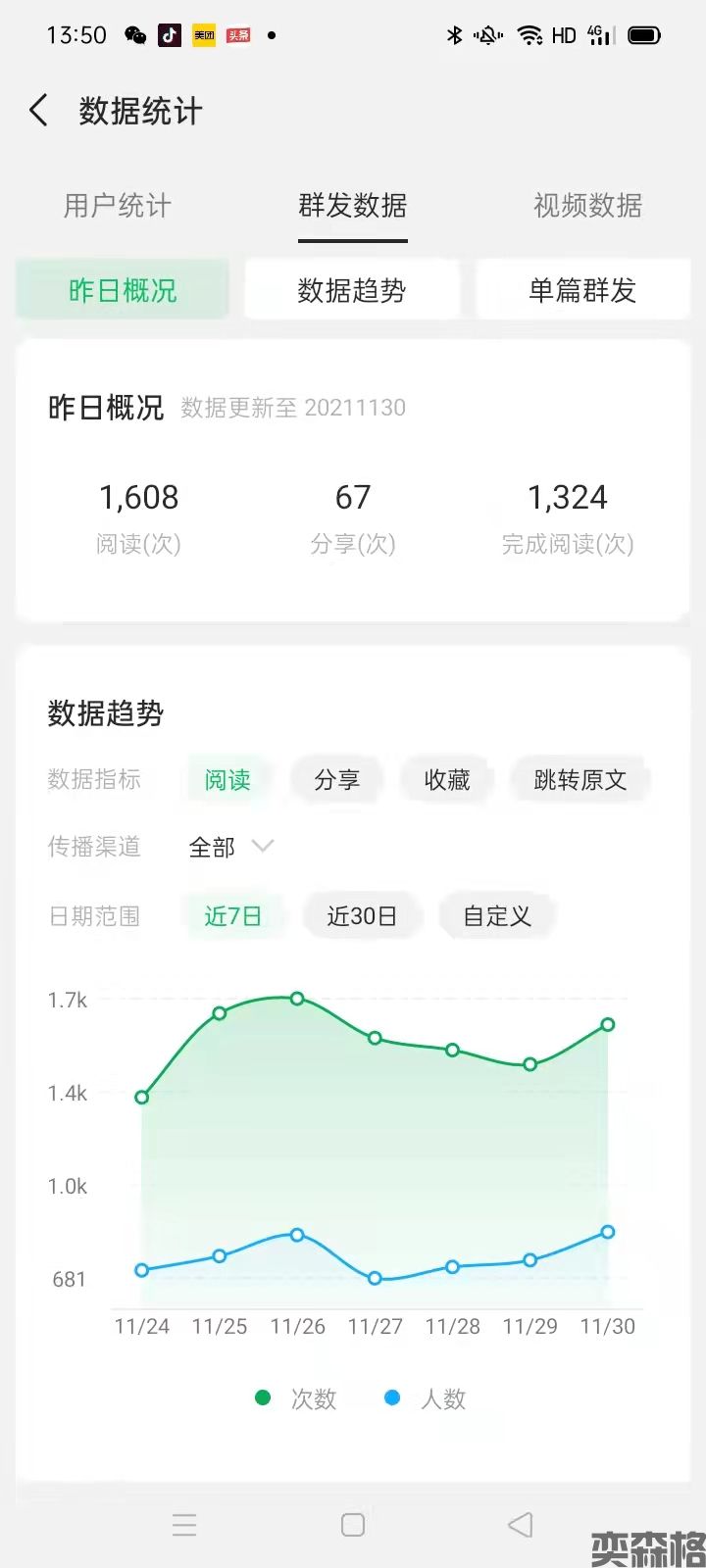Open the 单篇群发 segment
Screen dimensions: 706x1568
click(x=582, y=290)
